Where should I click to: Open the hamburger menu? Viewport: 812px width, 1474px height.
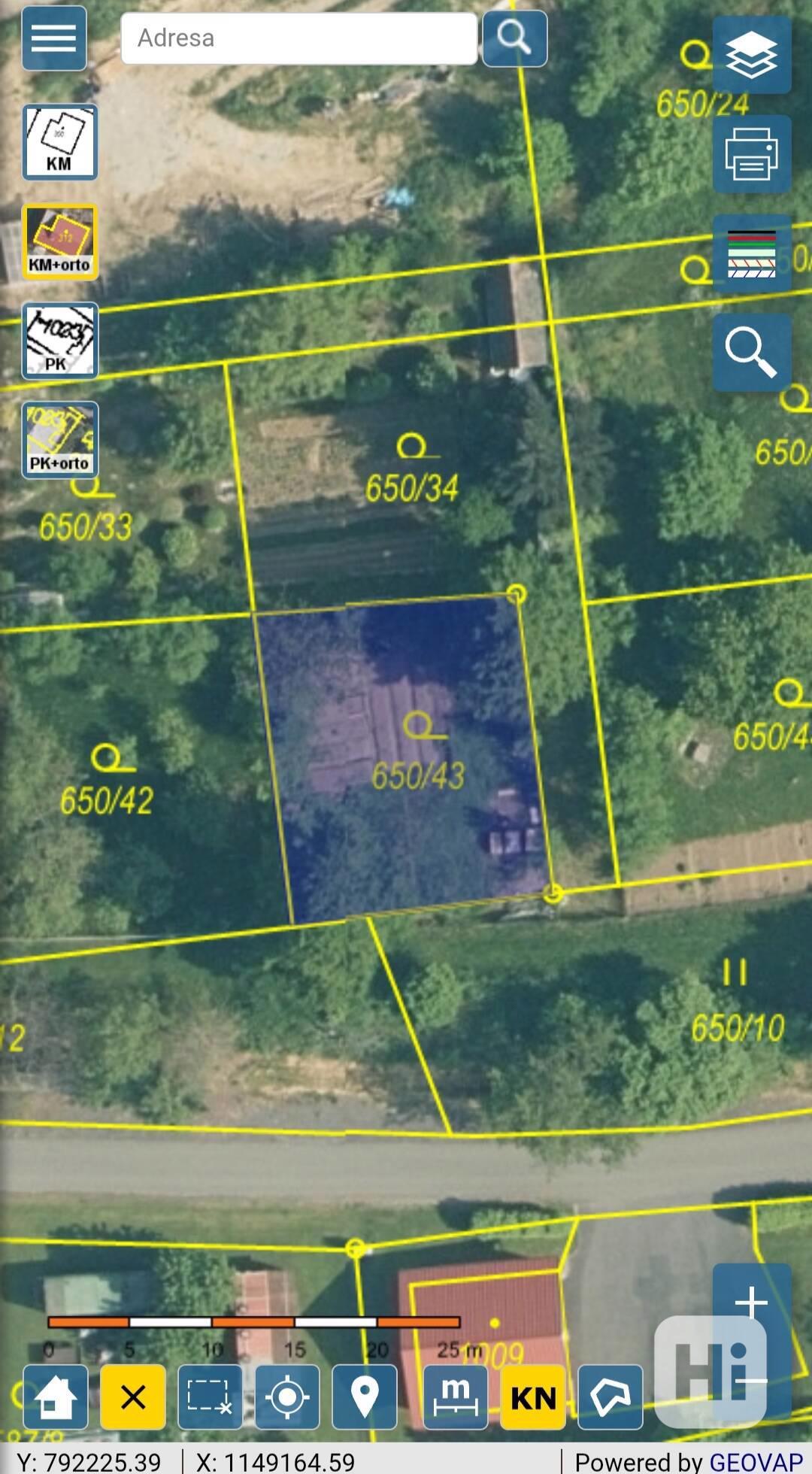[x=53, y=38]
